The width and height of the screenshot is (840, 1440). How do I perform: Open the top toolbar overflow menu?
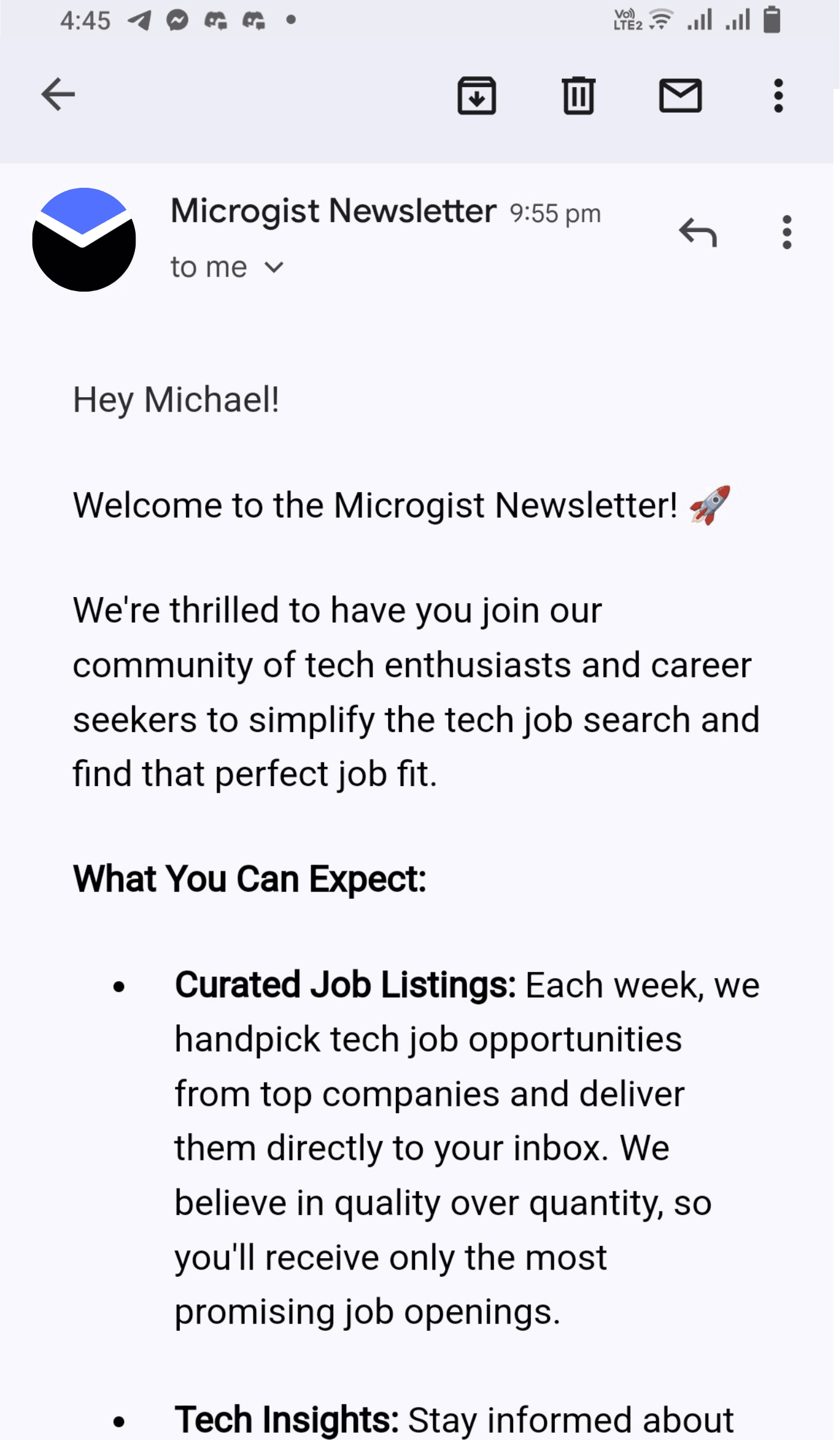pos(778,95)
